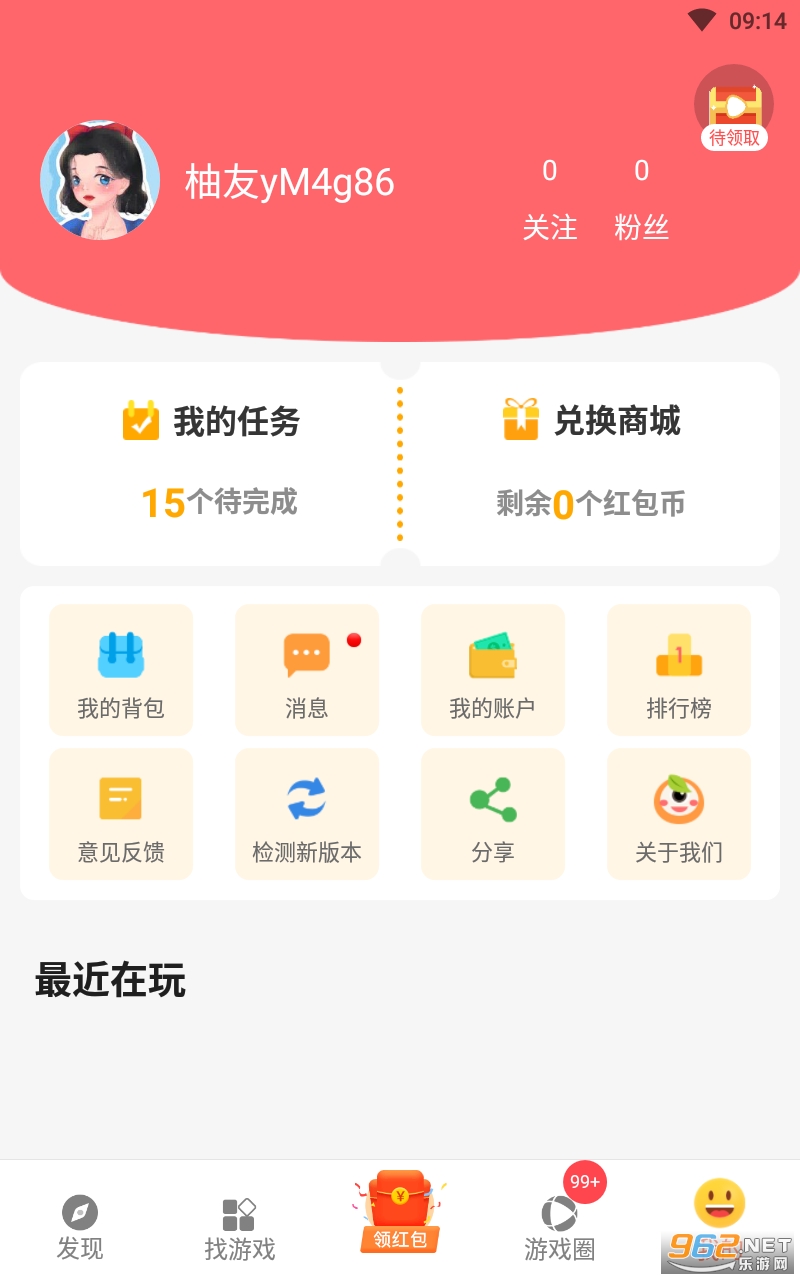800x1280 pixels.
Task: Open 我的账户 account wallet
Action: tap(493, 670)
